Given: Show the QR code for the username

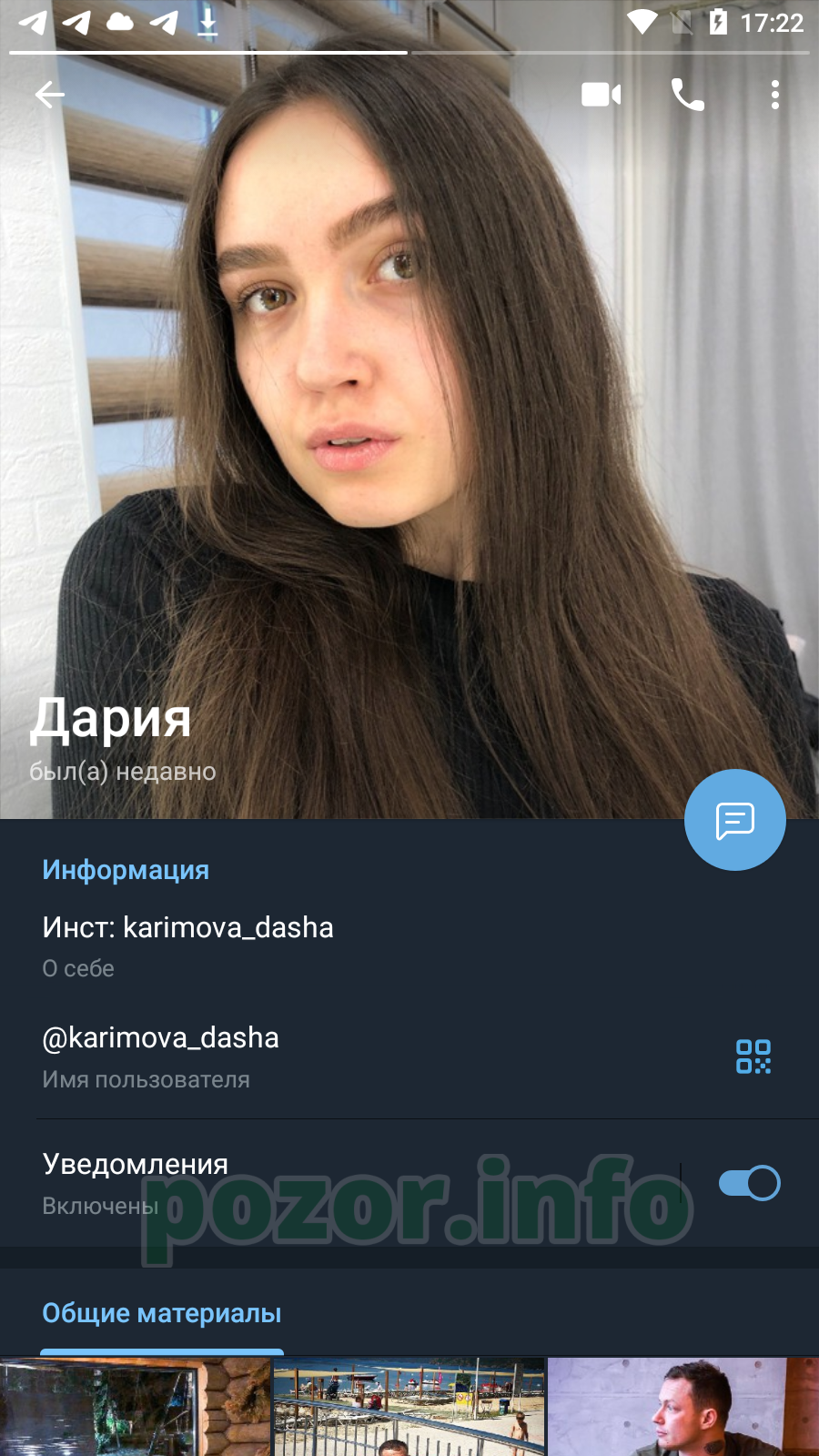Looking at the screenshot, I should 753,1057.
